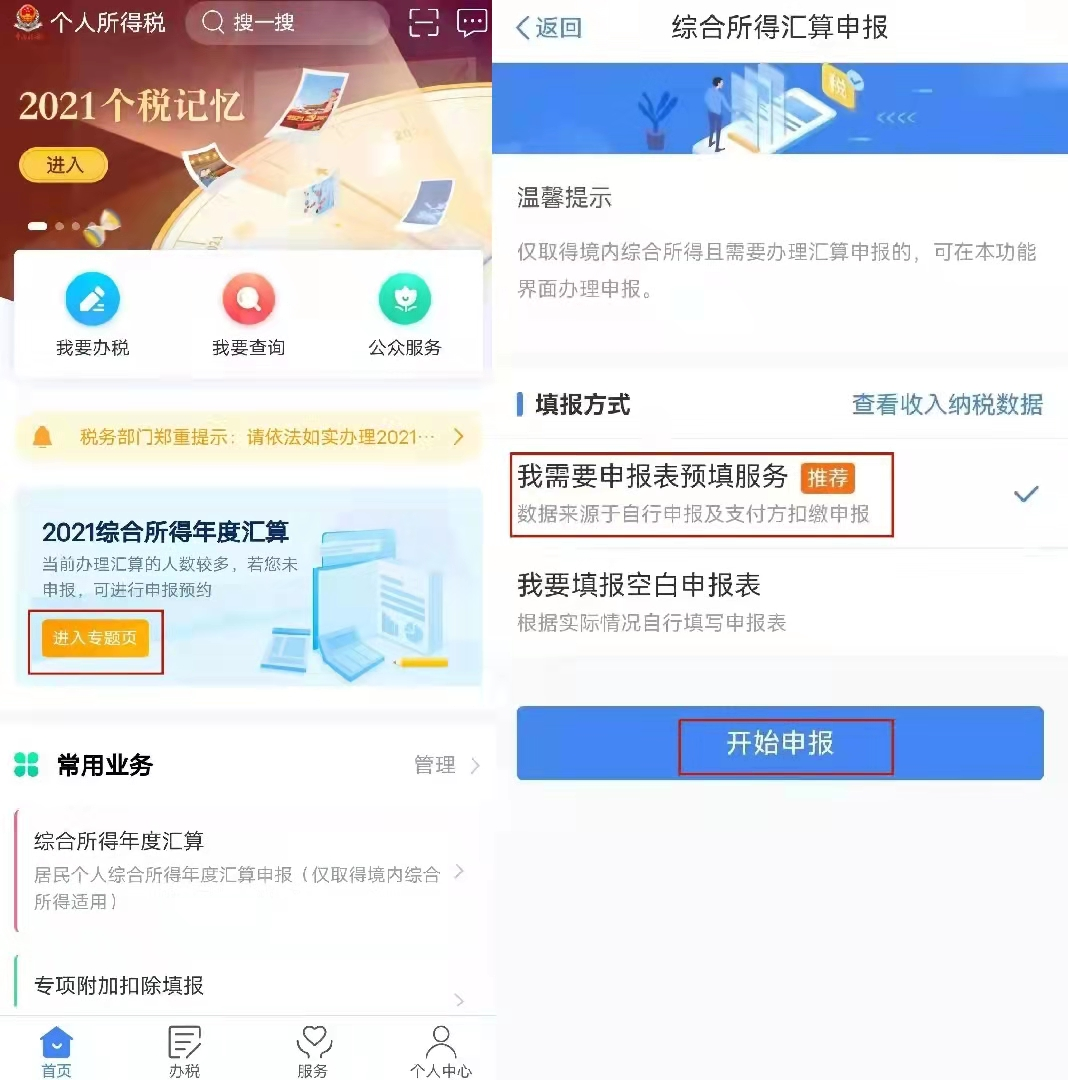The image size is (1068, 1080).
Task: Select 我需要申报表预填服务 option
Action: point(700,493)
